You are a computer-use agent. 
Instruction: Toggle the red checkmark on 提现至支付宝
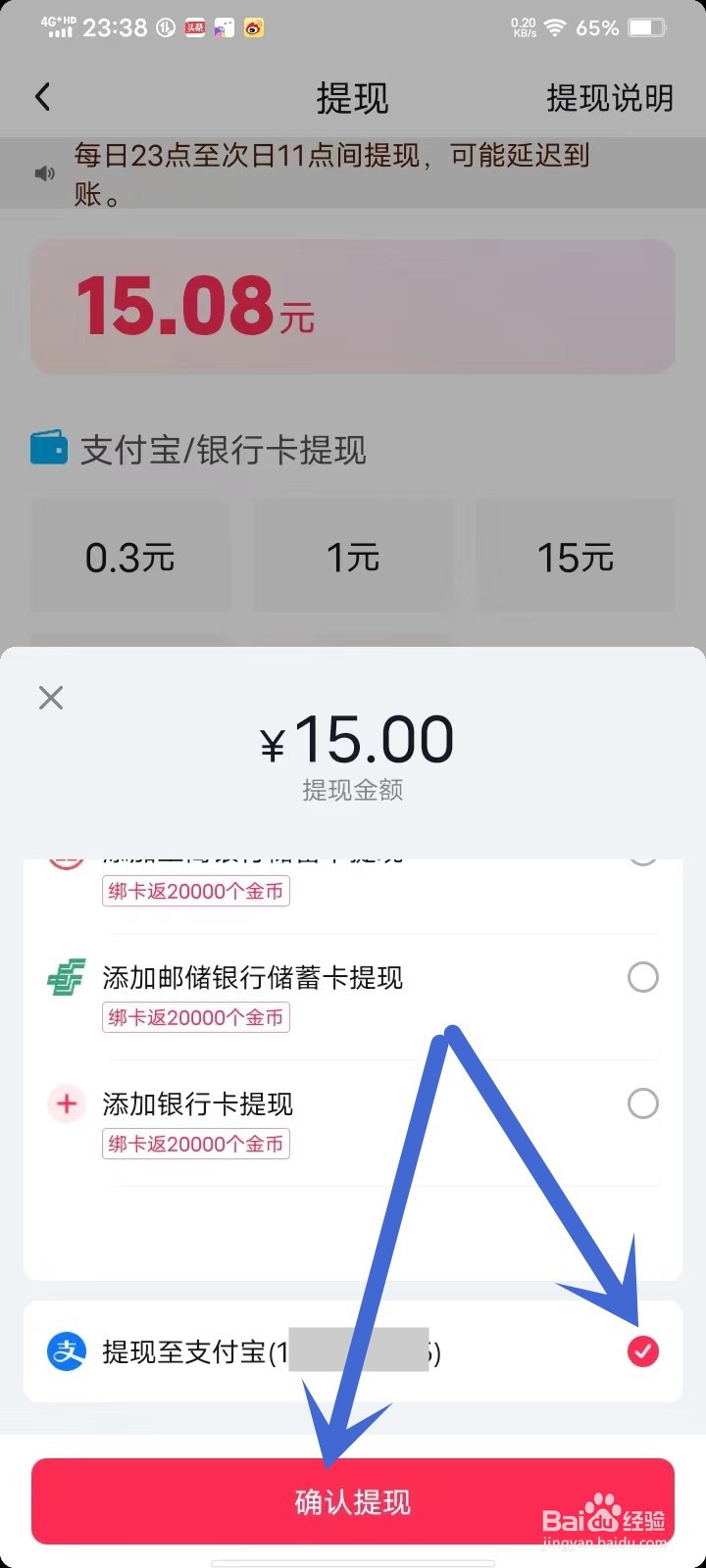tap(642, 1351)
